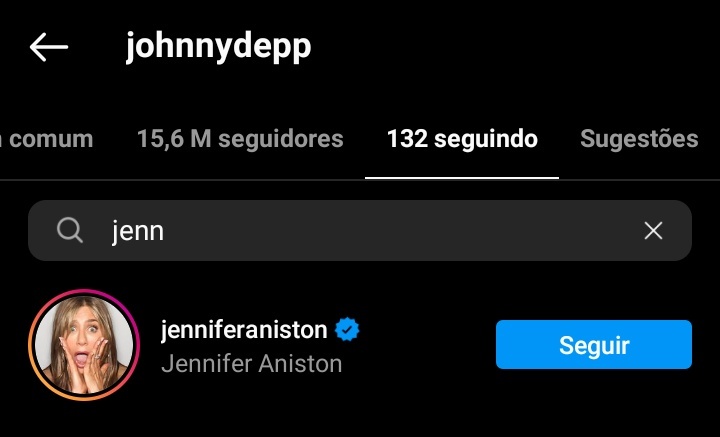
Task: Go back with the arrow icon
Action: tap(48, 47)
